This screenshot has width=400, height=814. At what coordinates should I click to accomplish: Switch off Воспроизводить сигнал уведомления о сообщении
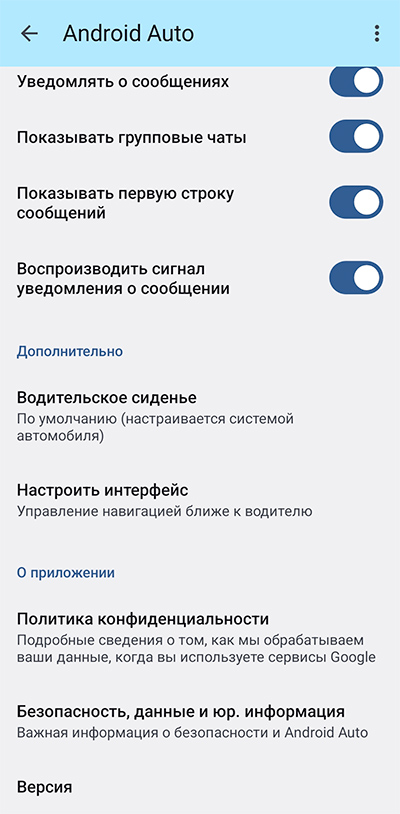356,278
